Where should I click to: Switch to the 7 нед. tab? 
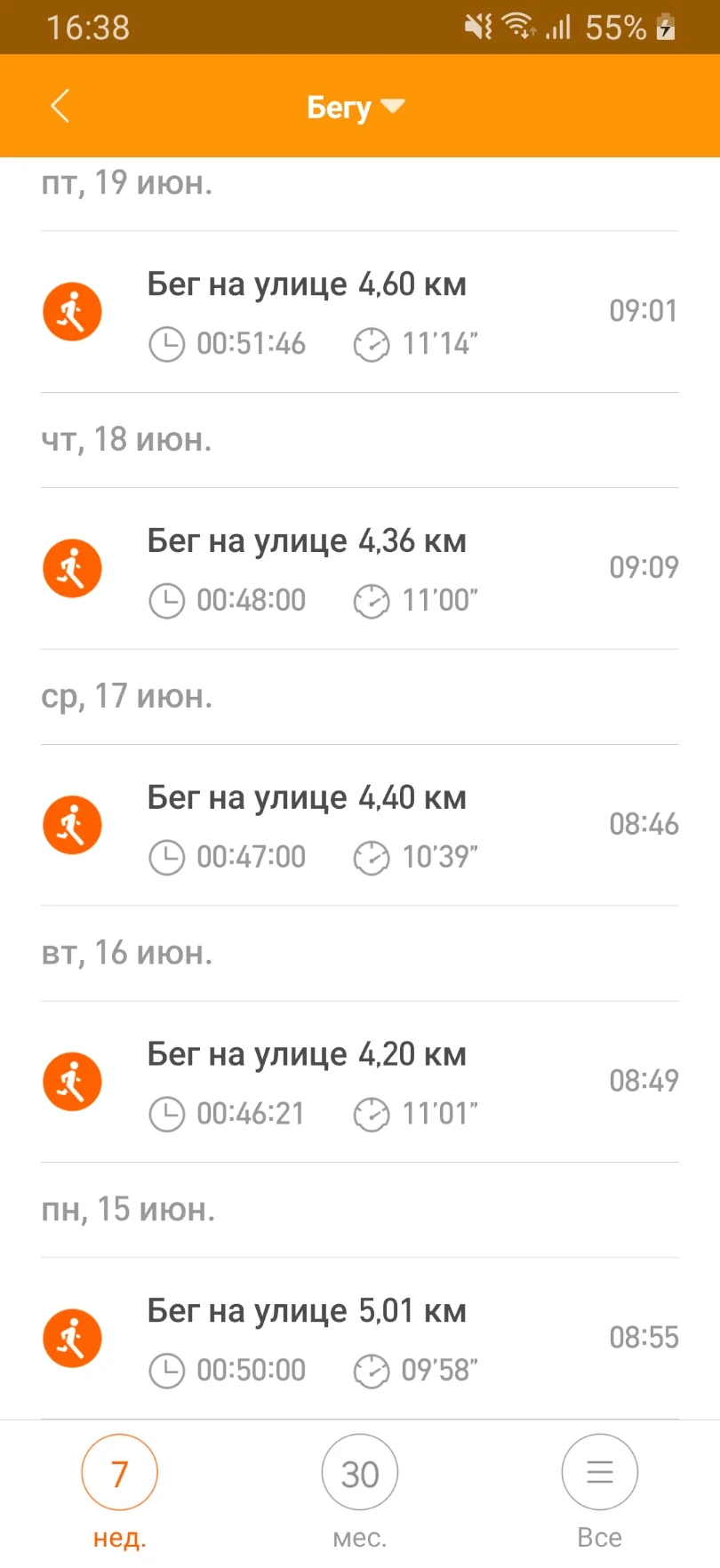pos(120,1489)
